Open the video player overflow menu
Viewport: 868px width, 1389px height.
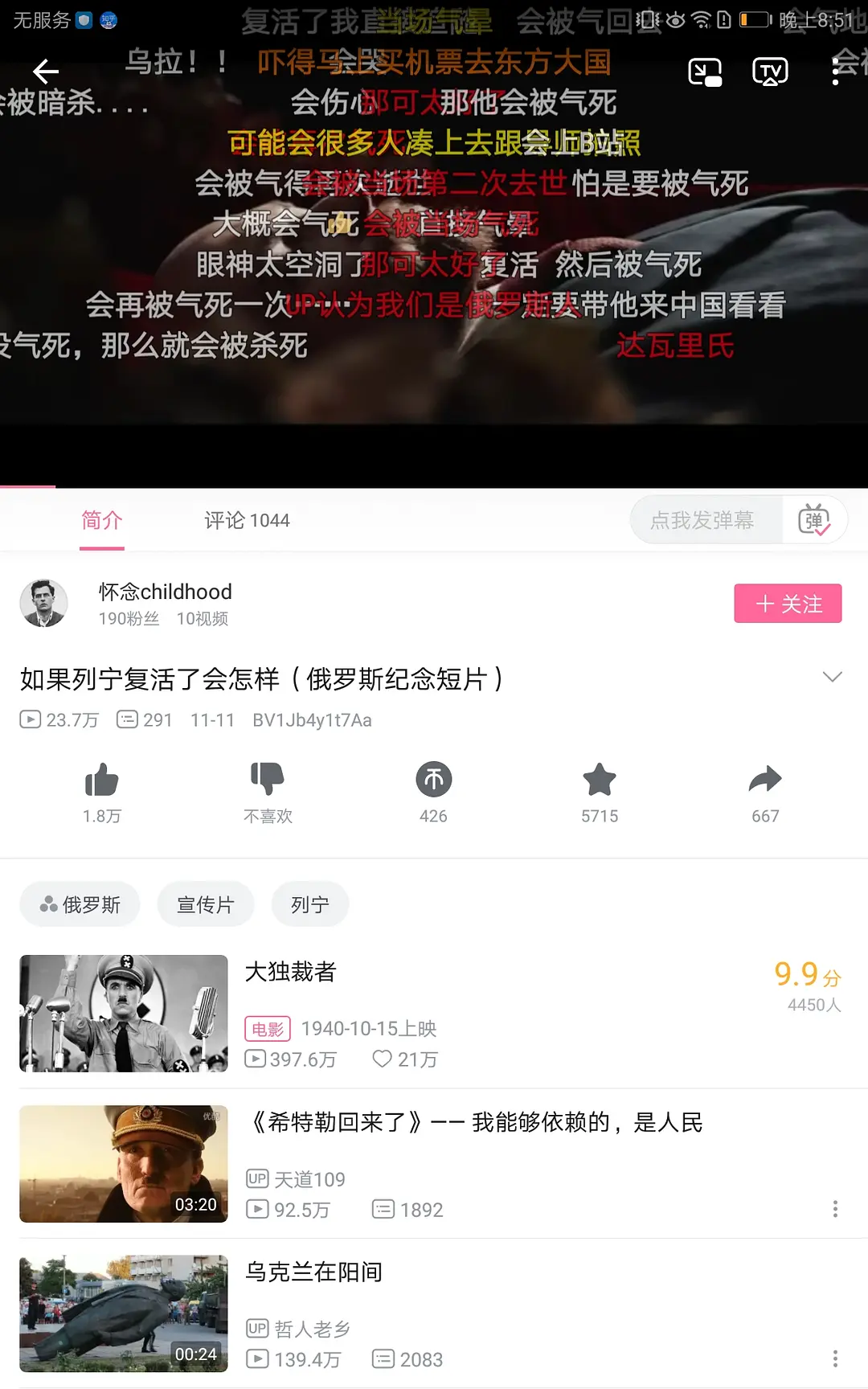[x=835, y=72]
